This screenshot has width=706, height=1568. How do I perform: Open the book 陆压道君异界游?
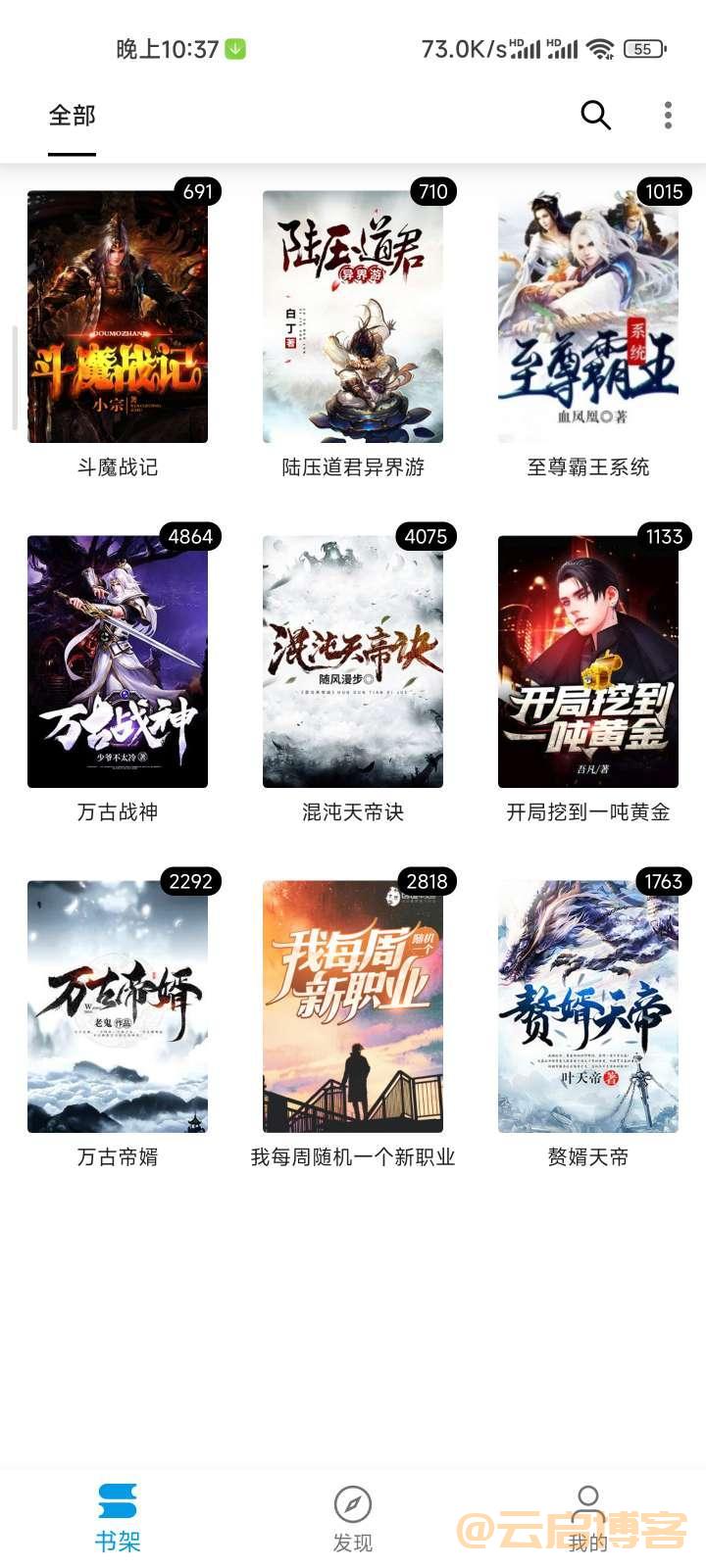pos(353,316)
